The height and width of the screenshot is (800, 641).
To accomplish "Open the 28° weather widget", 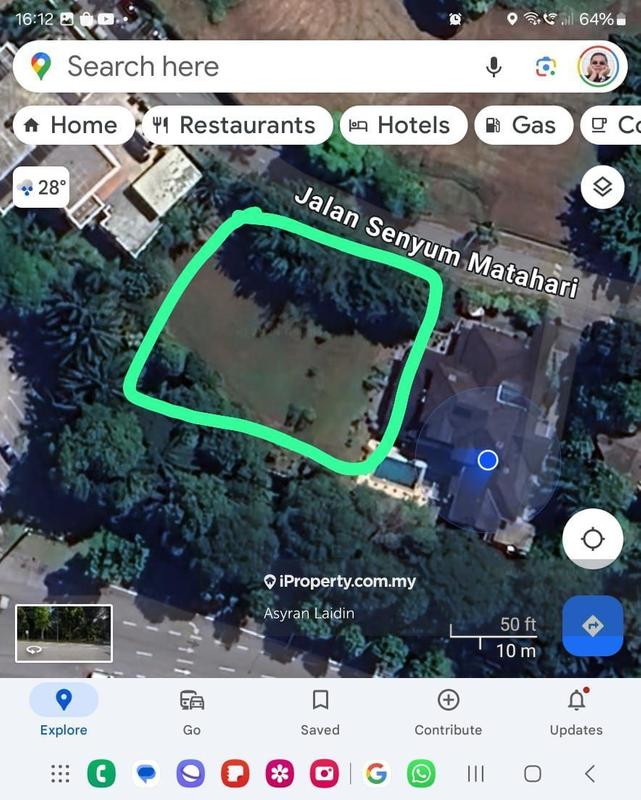I will [x=42, y=187].
